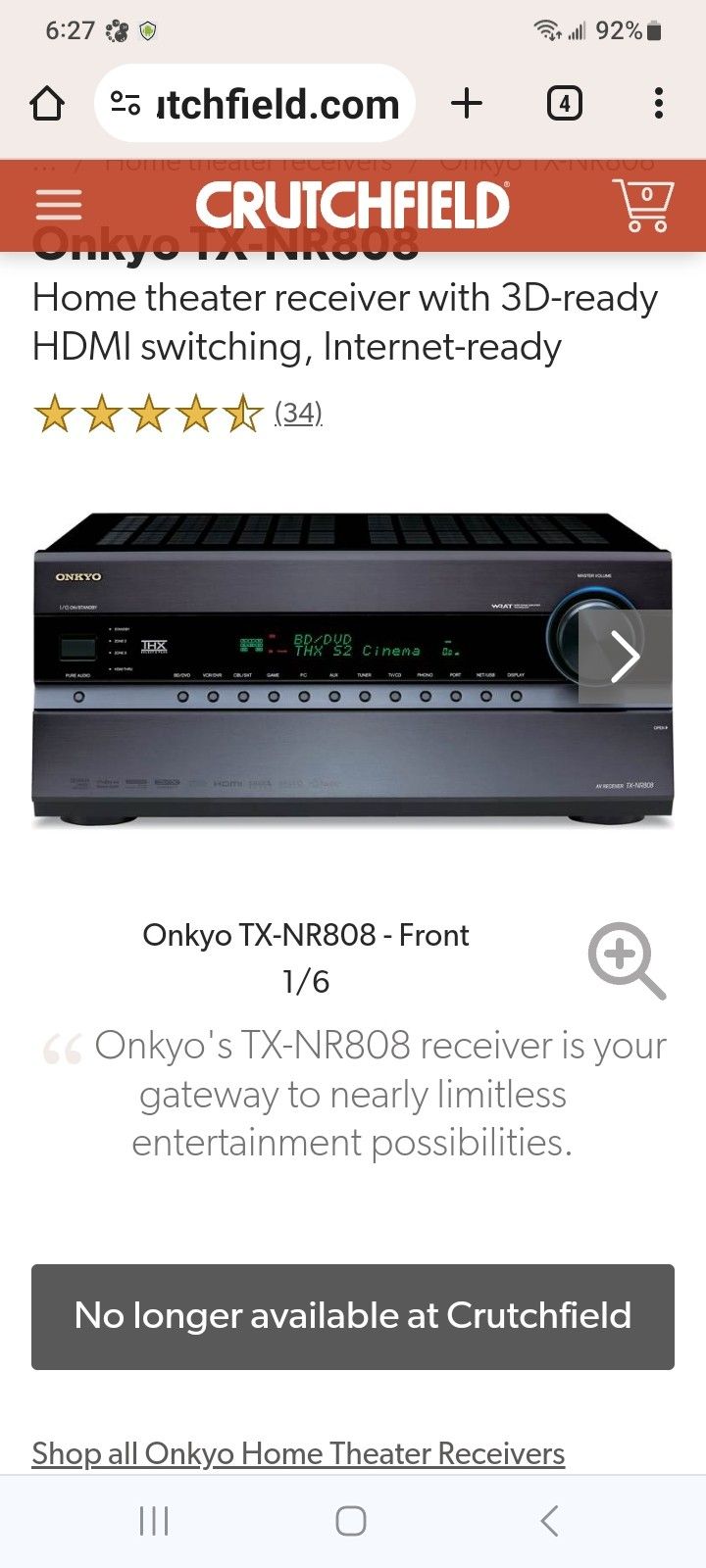Screen dimensions: 706x1568
Task: Shop all Onkyo Home Theater Receivers
Action: [x=298, y=1453]
